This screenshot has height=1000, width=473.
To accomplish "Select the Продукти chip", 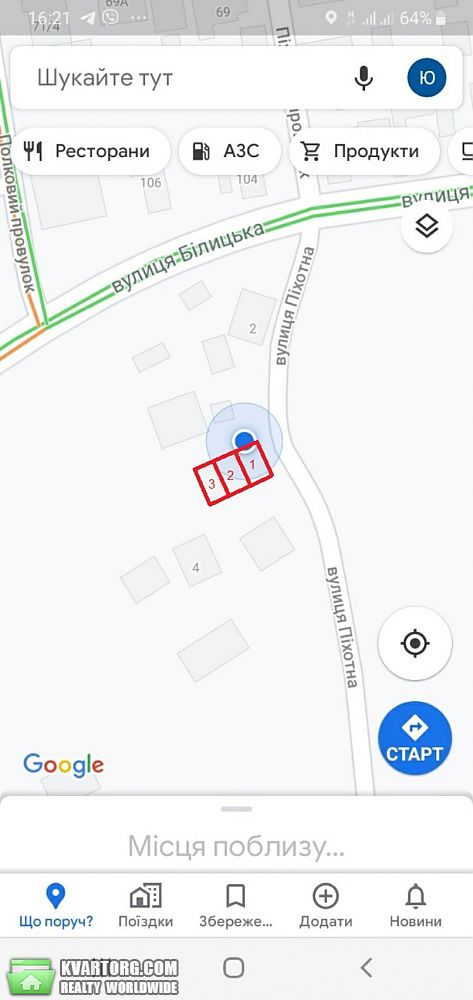I will (364, 151).
